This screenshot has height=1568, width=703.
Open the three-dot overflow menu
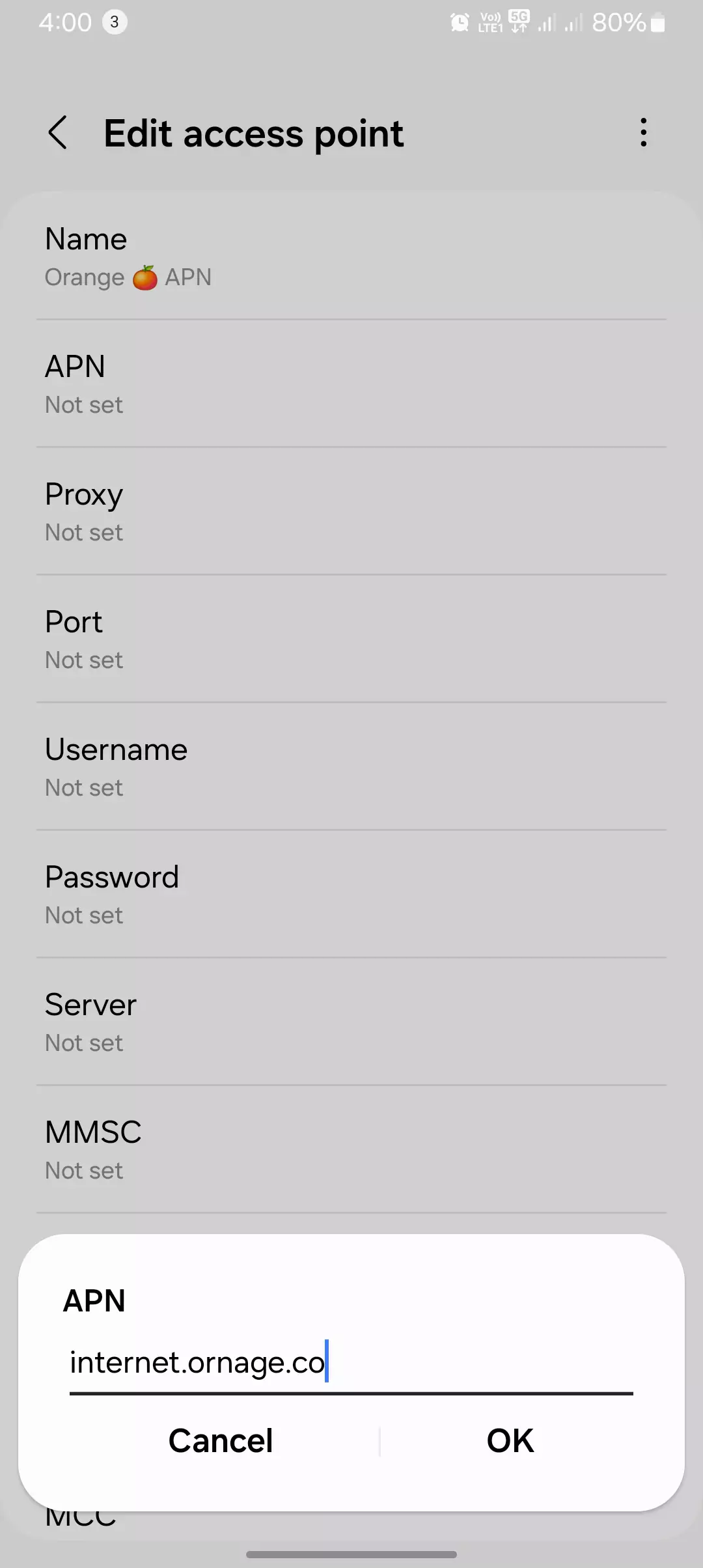click(643, 133)
